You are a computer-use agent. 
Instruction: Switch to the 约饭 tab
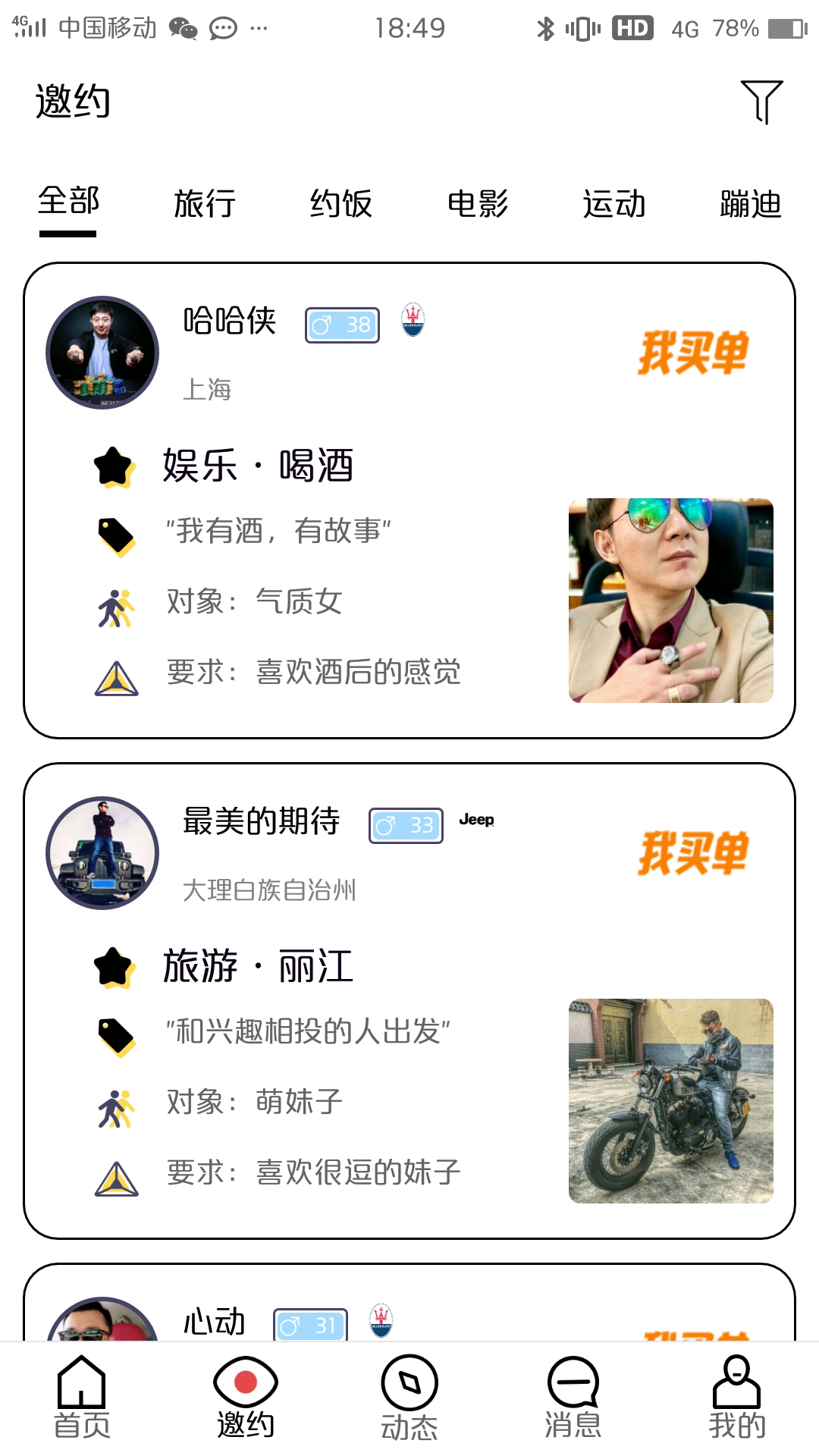tap(341, 204)
